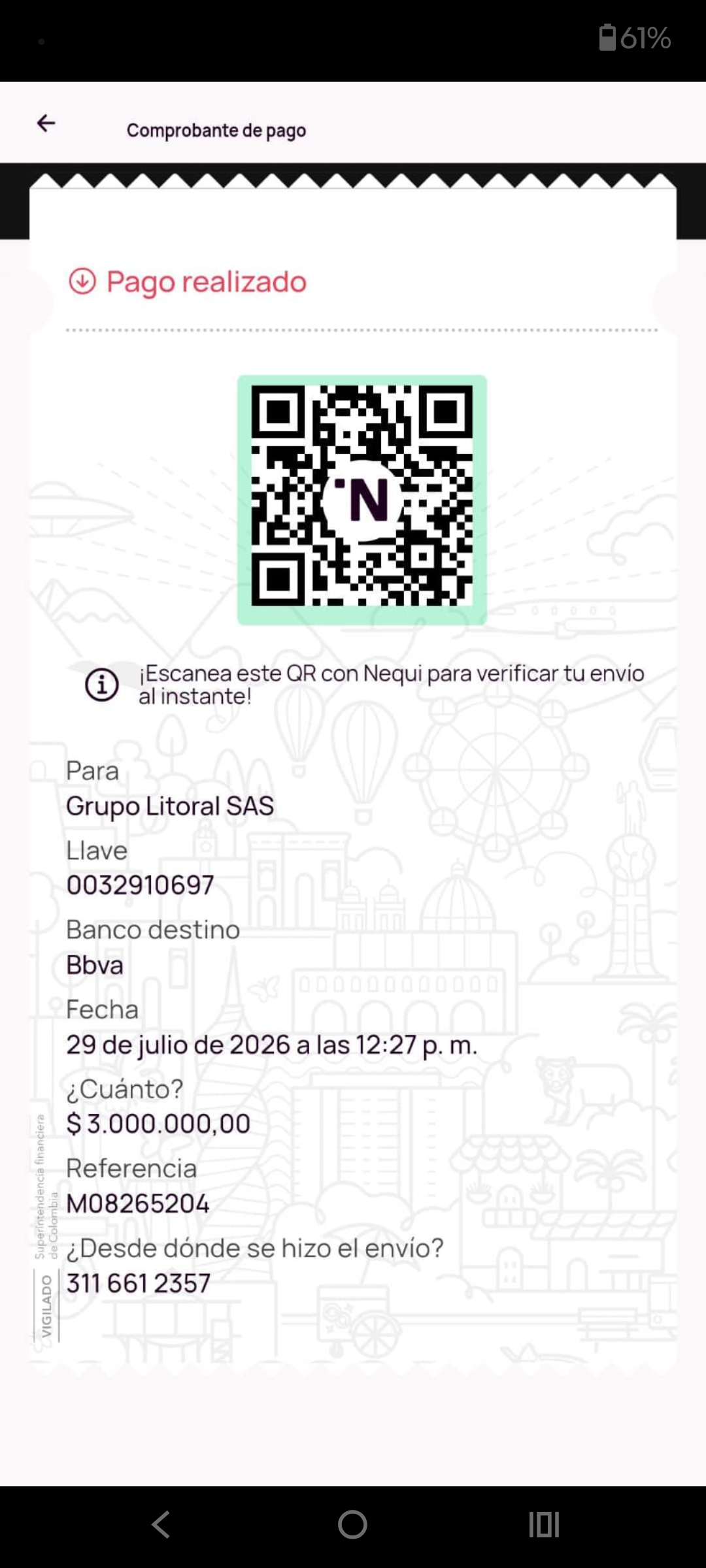This screenshot has height=1568, width=706.
Task: Go back from Comprobante de pago
Action: coord(46,123)
